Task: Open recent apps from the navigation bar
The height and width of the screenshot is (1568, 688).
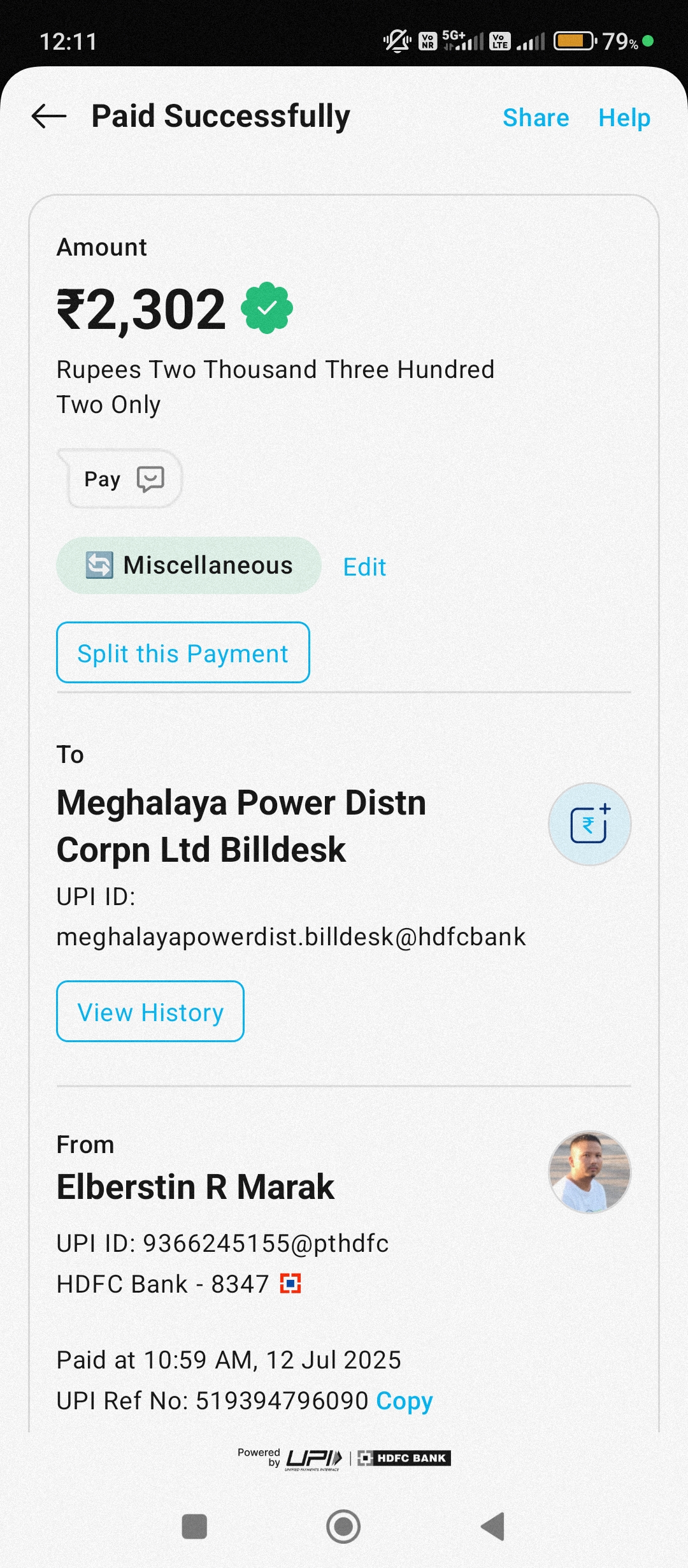Action: click(194, 1527)
